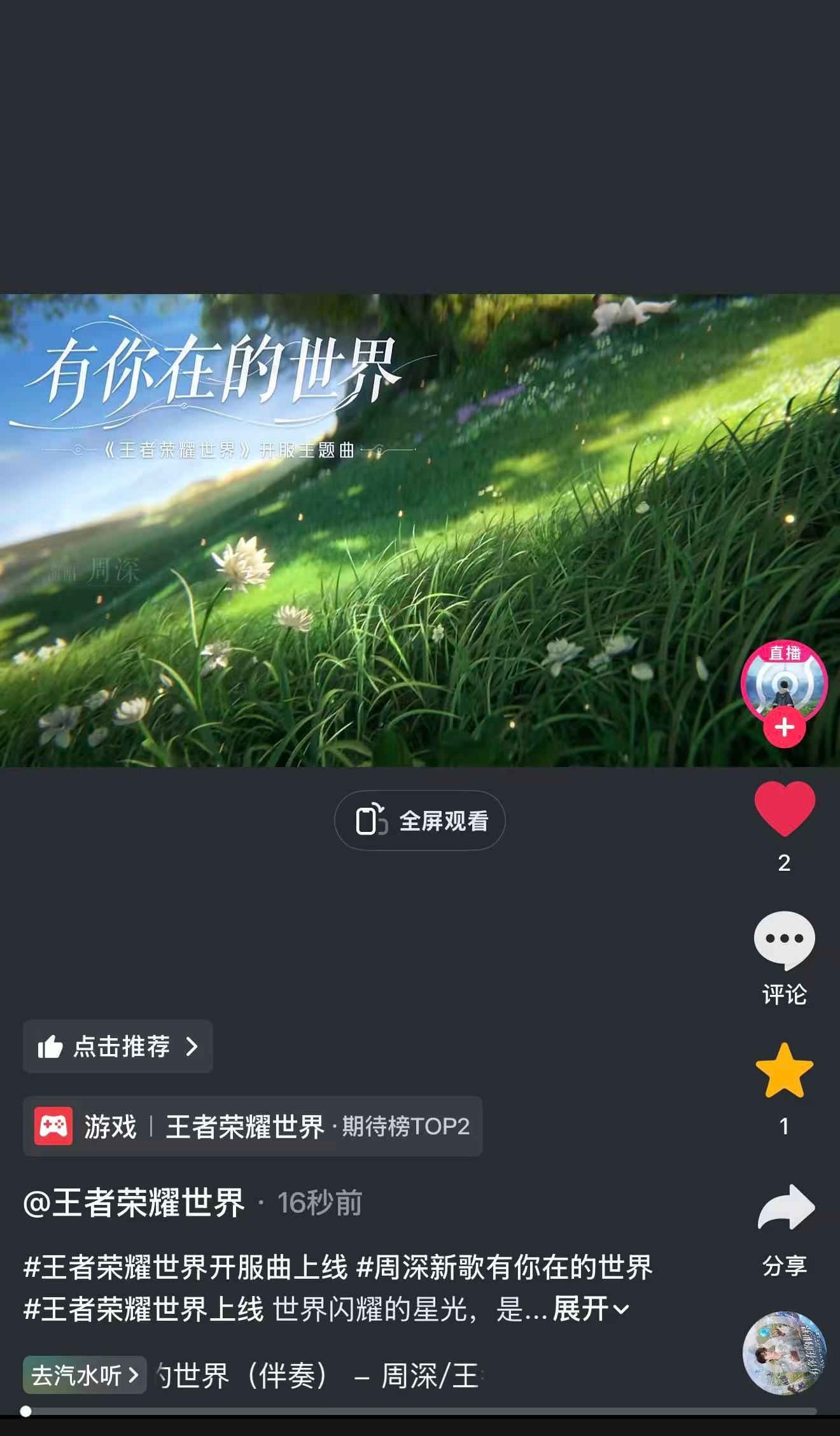Toggle fullscreen with 全屏观看
The height and width of the screenshot is (1436, 840).
[x=420, y=820]
